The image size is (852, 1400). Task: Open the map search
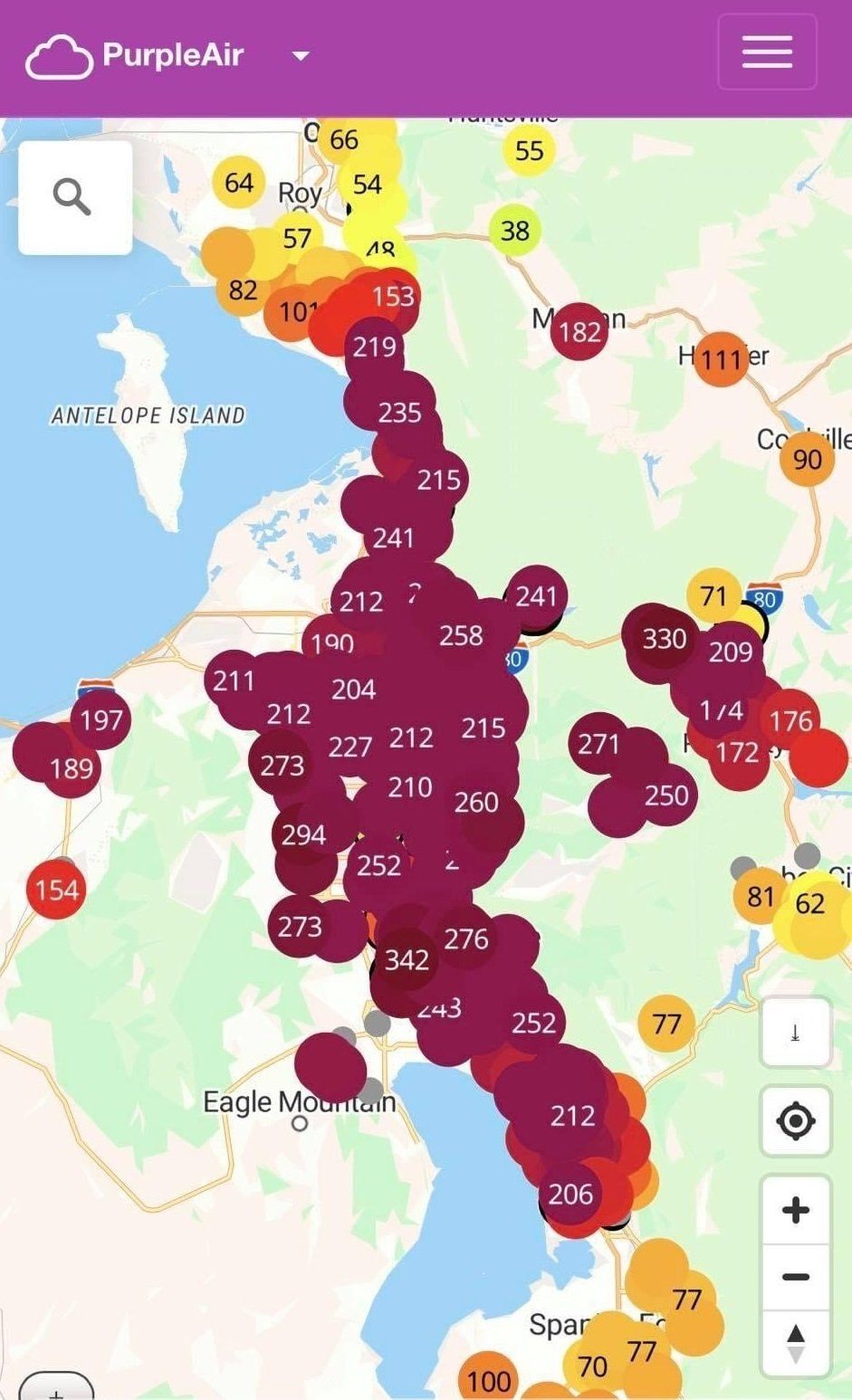(x=74, y=196)
